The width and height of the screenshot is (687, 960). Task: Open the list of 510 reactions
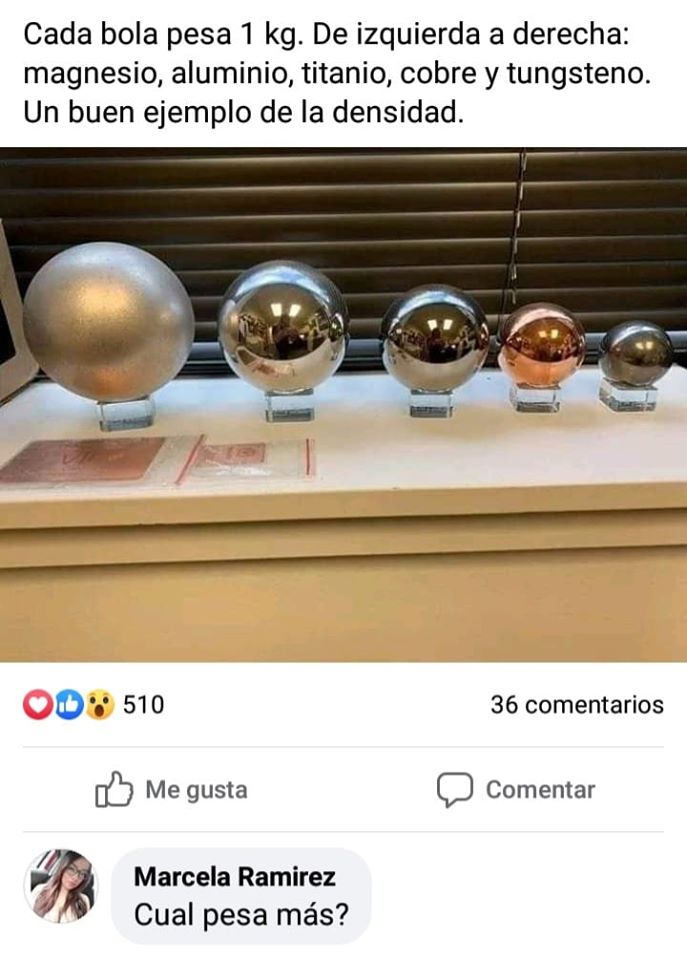94,705
